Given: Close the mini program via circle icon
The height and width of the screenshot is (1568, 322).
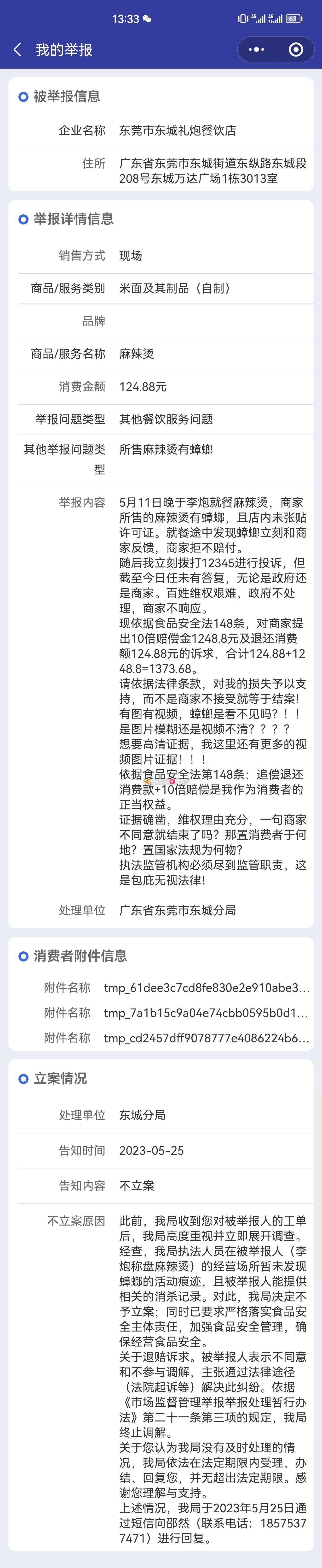Looking at the screenshot, I should 296,50.
